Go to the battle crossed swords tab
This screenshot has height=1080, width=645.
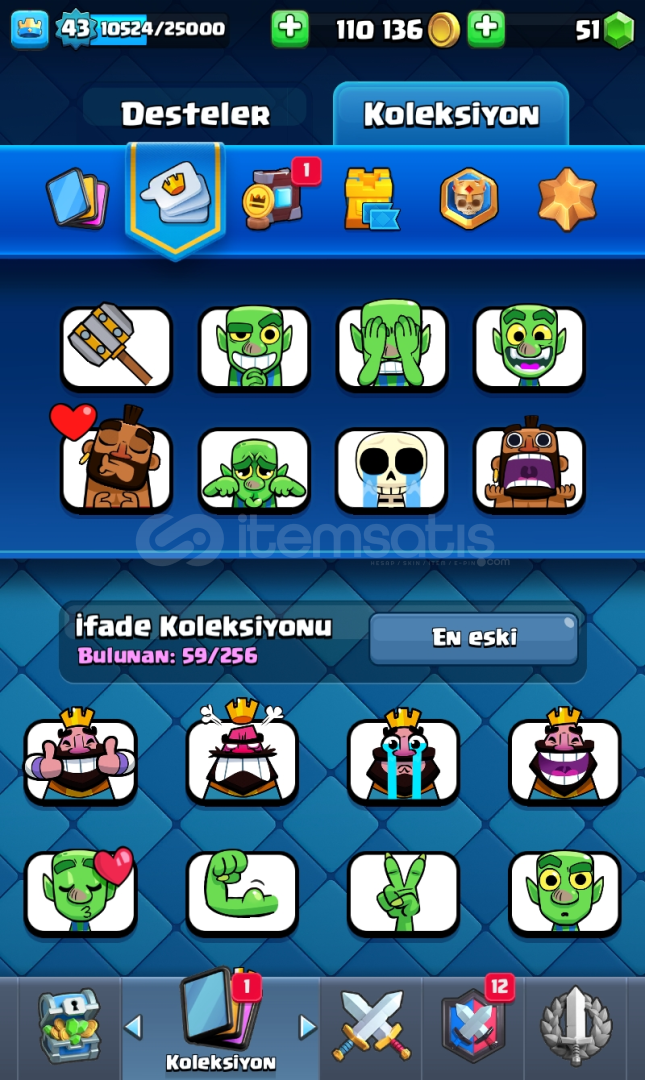[x=371, y=1026]
